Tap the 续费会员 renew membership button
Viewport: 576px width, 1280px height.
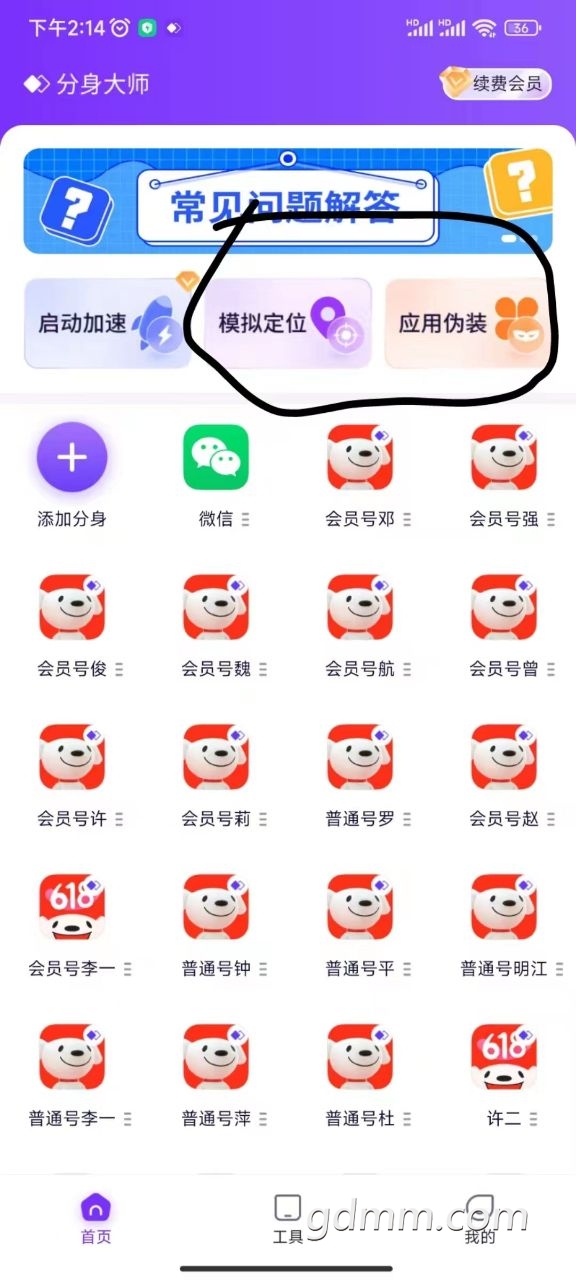(497, 84)
